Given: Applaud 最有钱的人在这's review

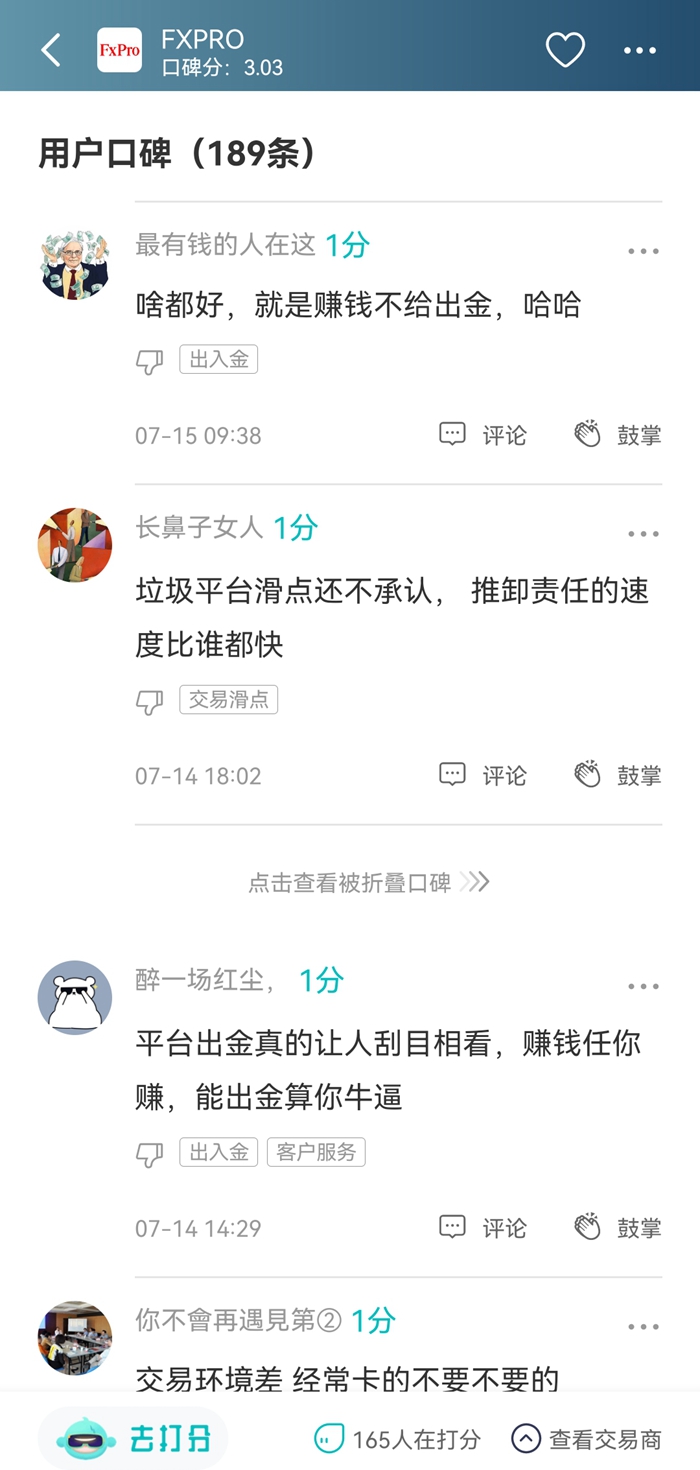Looking at the screenshot, I should click(618, 435).
